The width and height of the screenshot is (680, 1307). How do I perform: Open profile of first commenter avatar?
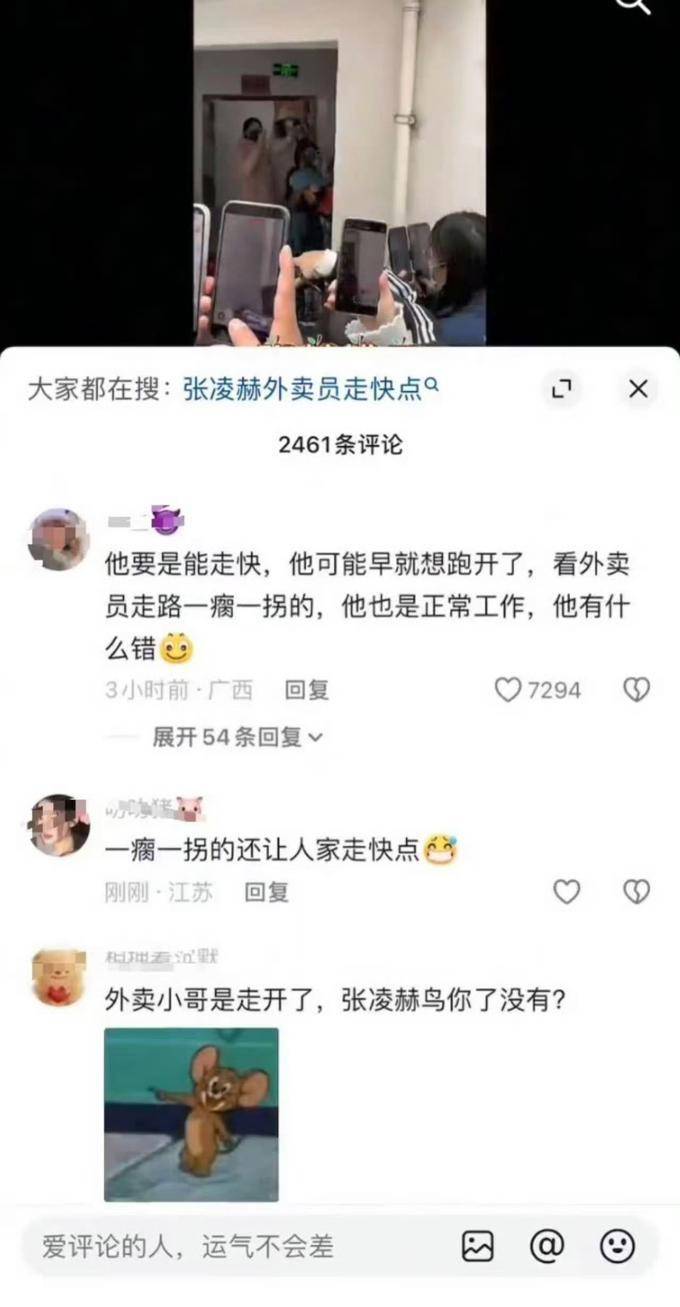coord(59,539)
